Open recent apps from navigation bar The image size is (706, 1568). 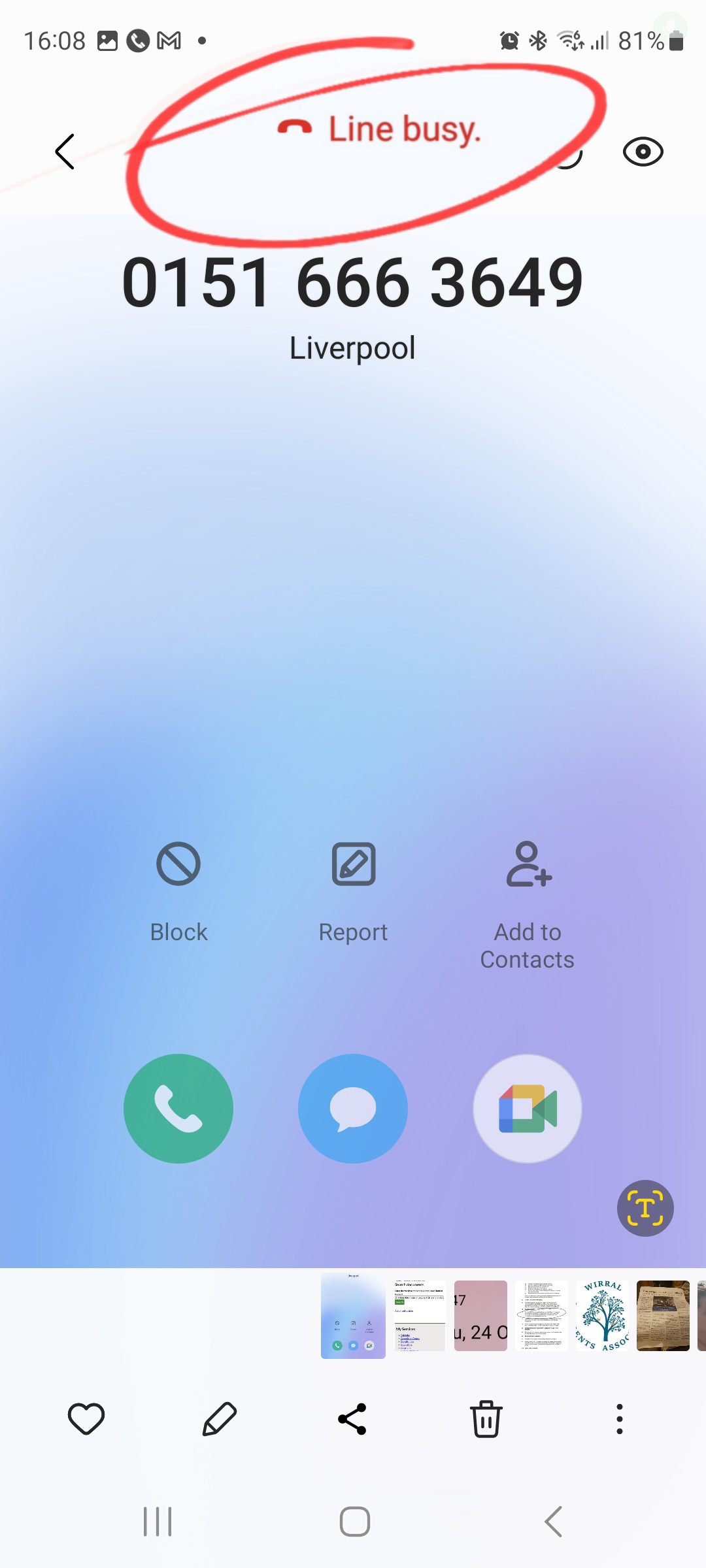pyautogui.click(x=158, y=1522)
